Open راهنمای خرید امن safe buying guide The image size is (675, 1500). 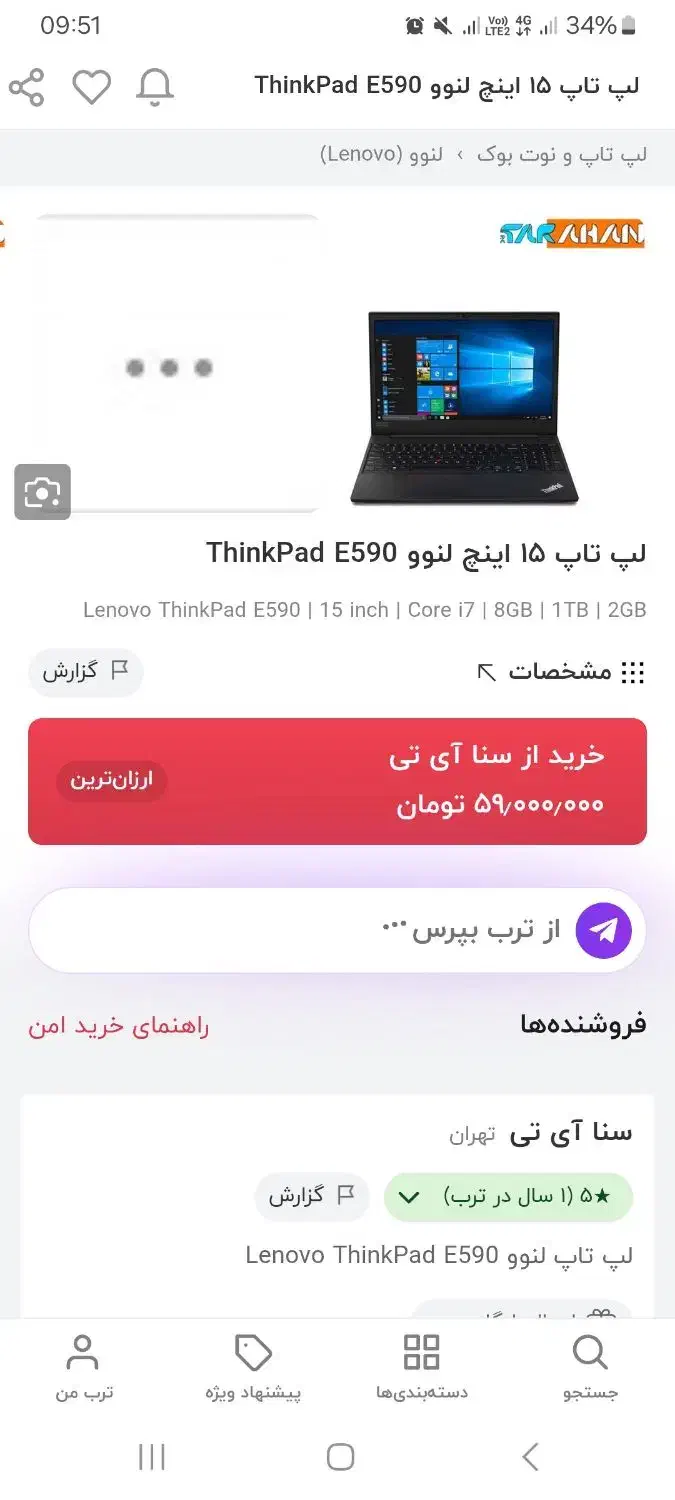[118, 1026]
